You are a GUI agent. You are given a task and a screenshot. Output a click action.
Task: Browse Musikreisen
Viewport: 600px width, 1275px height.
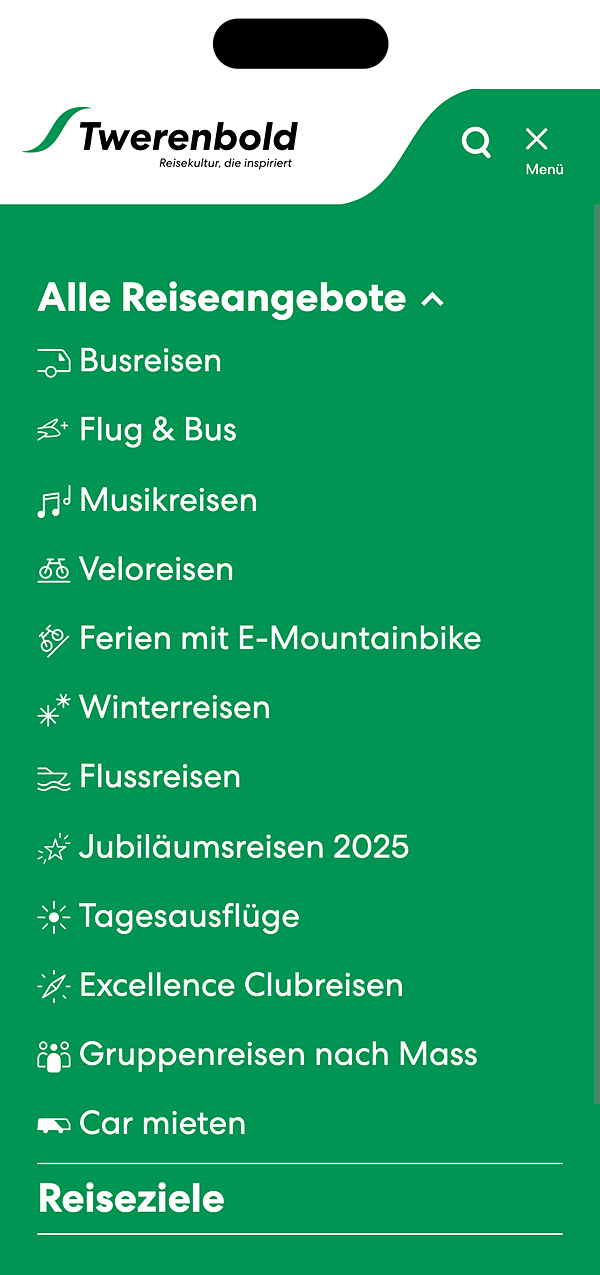coord(168,500)
